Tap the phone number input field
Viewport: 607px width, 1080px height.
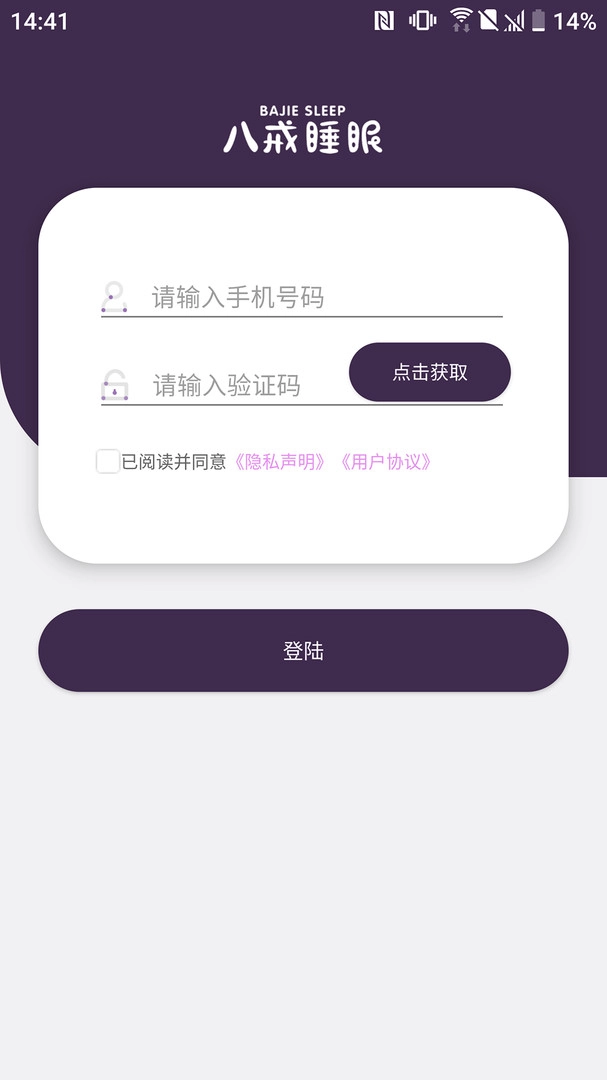[320, 297]
